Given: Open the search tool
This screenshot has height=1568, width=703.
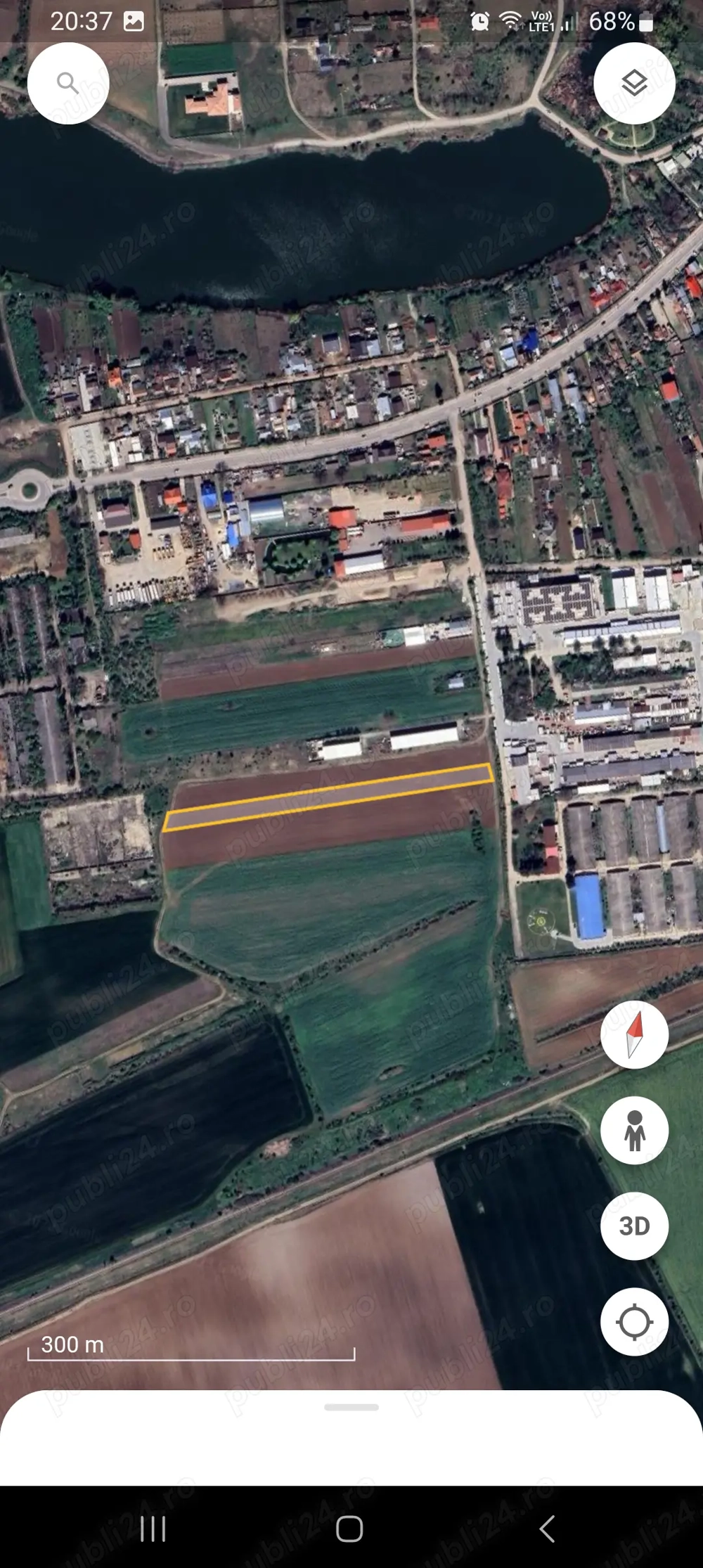Looking at the screenshot, I should (68, 82).
